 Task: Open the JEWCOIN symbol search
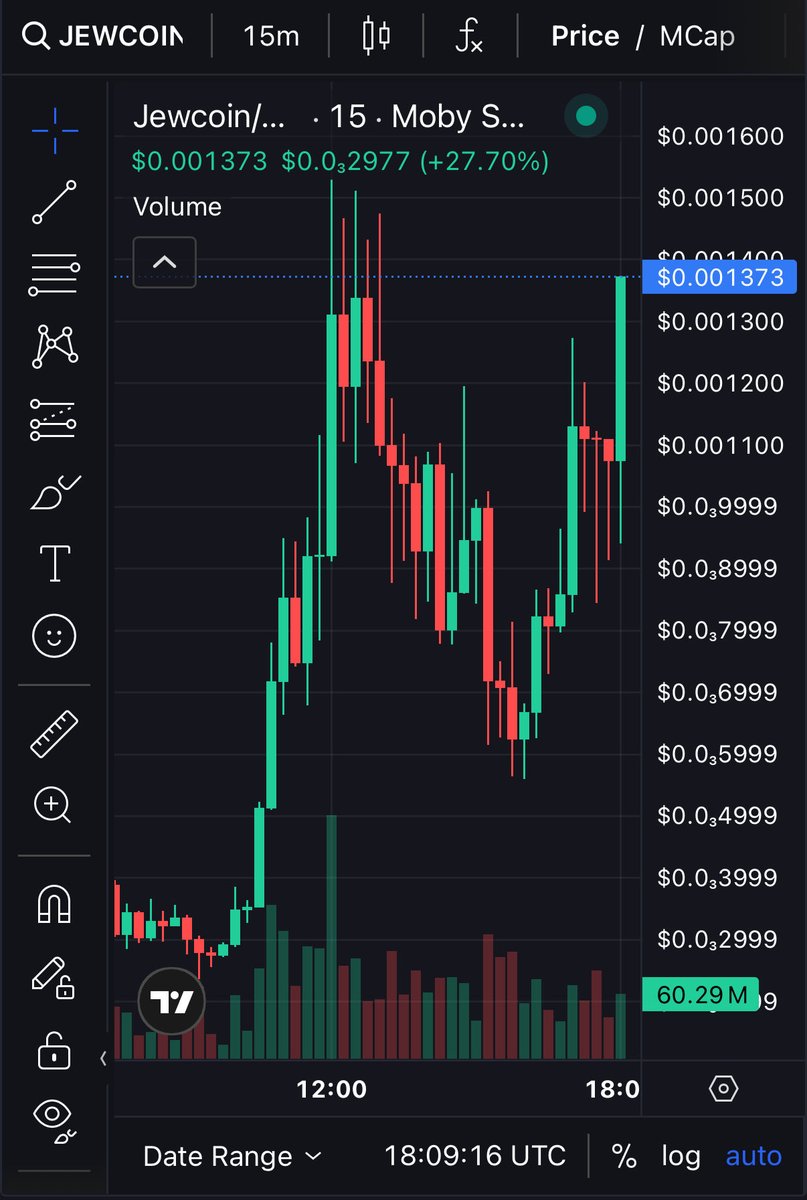click(104, 37)
